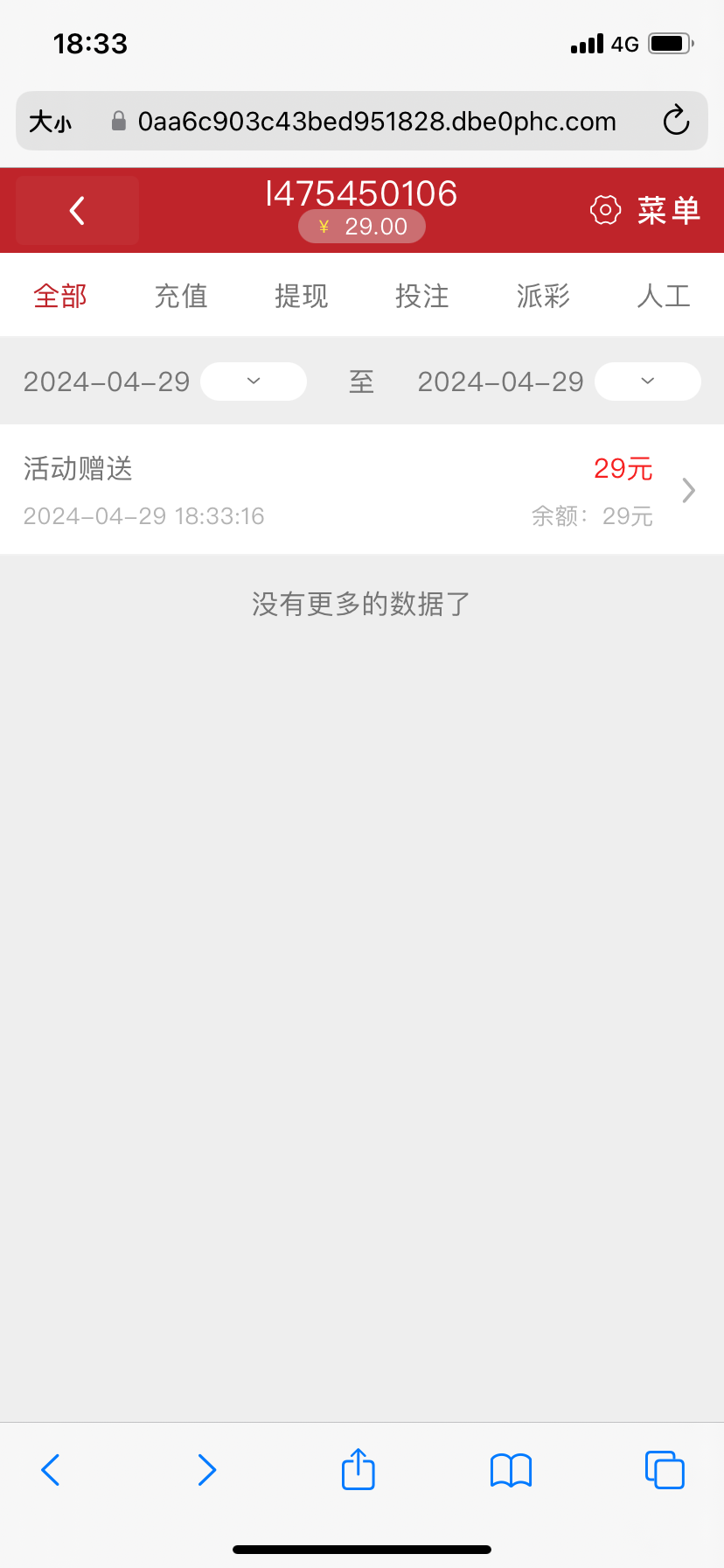
Task: Tap the Safari address bar URL
Action: (376, 122)
